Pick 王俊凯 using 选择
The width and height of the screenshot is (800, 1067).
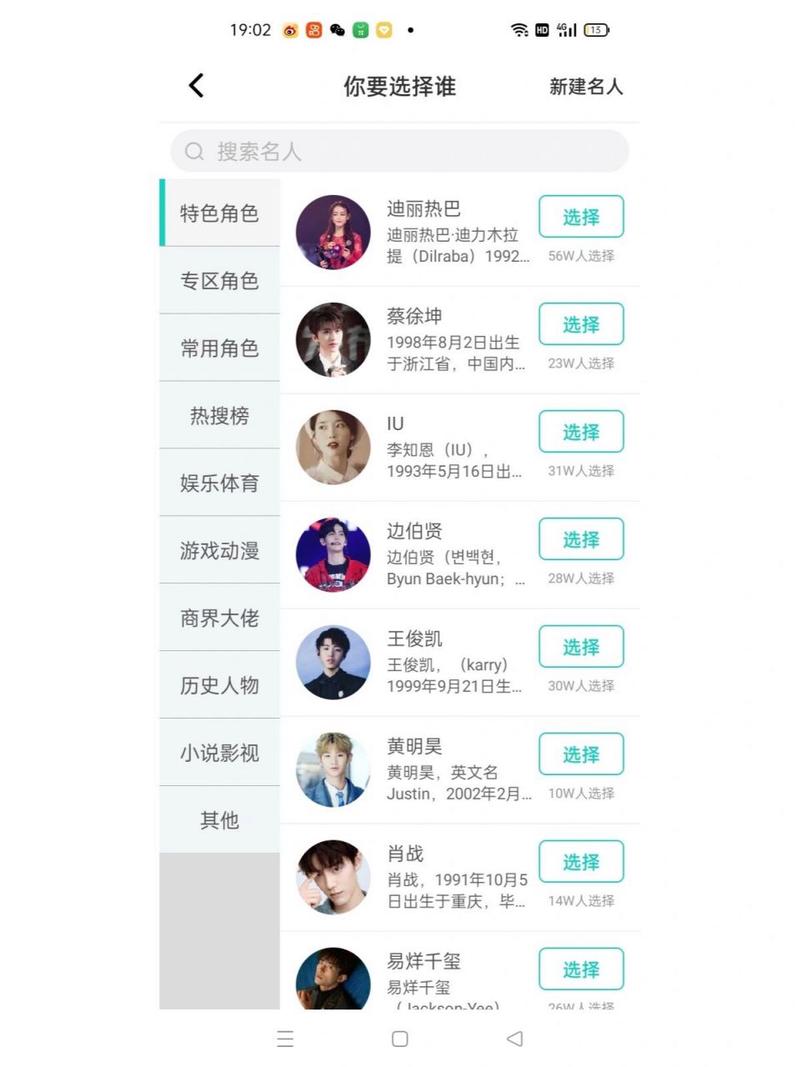point(581,647)
